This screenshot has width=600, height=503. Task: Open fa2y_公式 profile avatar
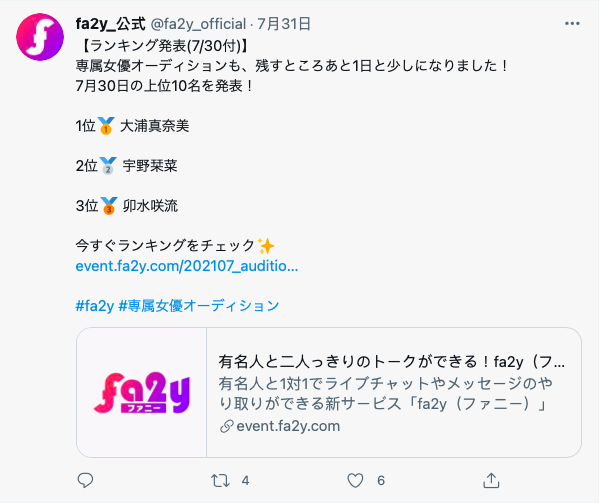point(40,37)
